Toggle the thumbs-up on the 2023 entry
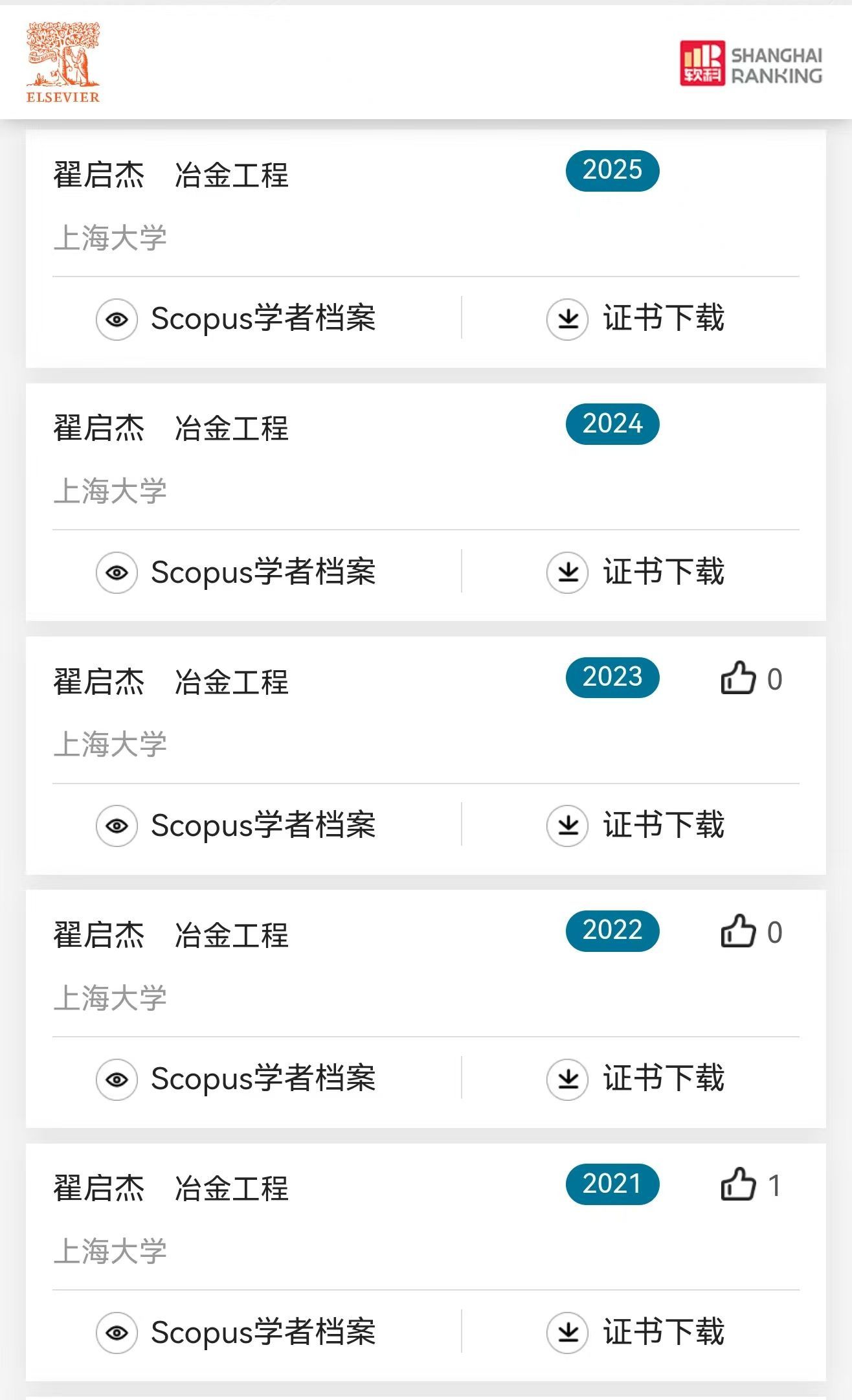 pyautogui.click(x=739, y=677)
